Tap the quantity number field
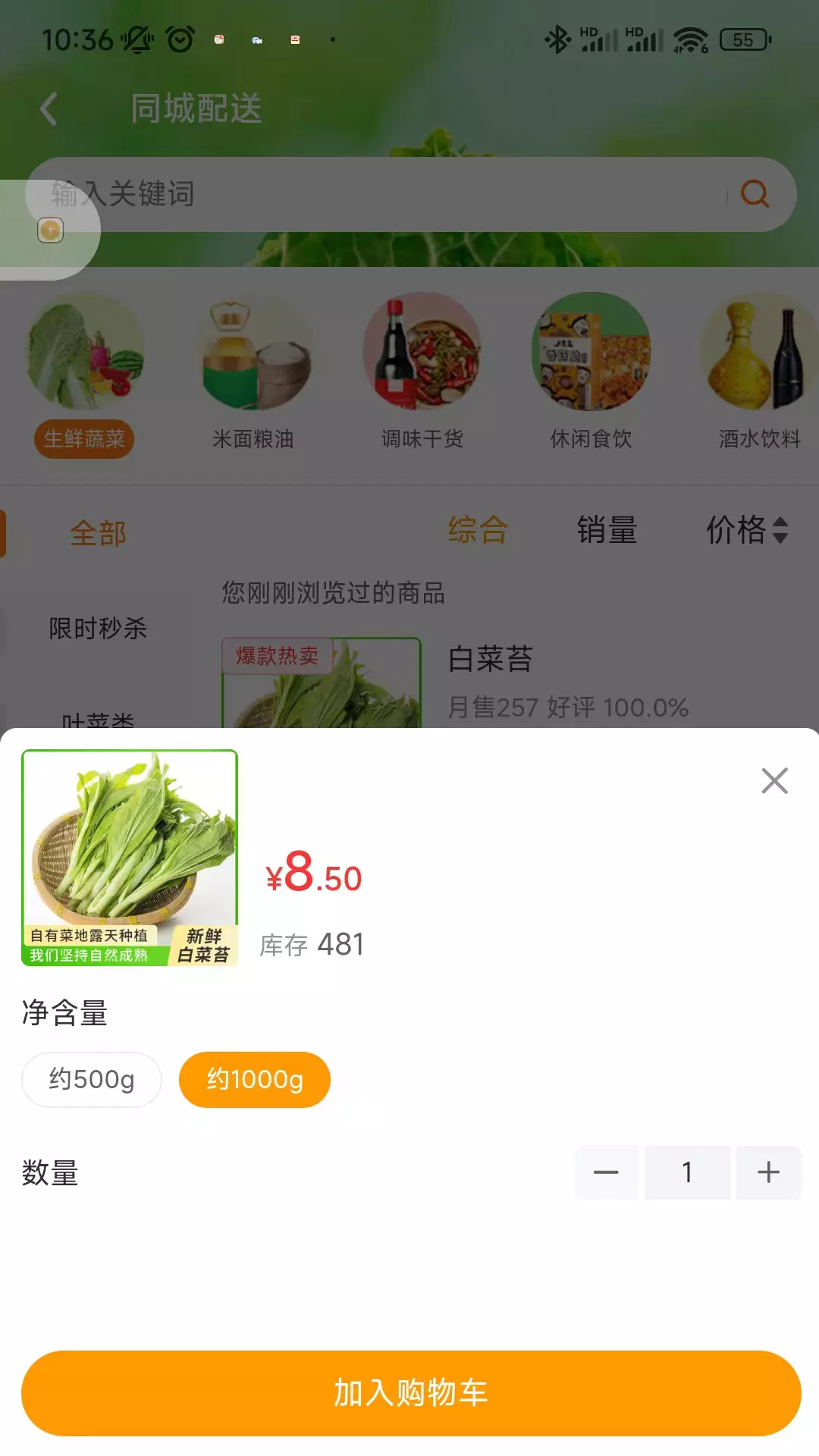The width and height of the screenshot is (819, 1456). 687,1172
